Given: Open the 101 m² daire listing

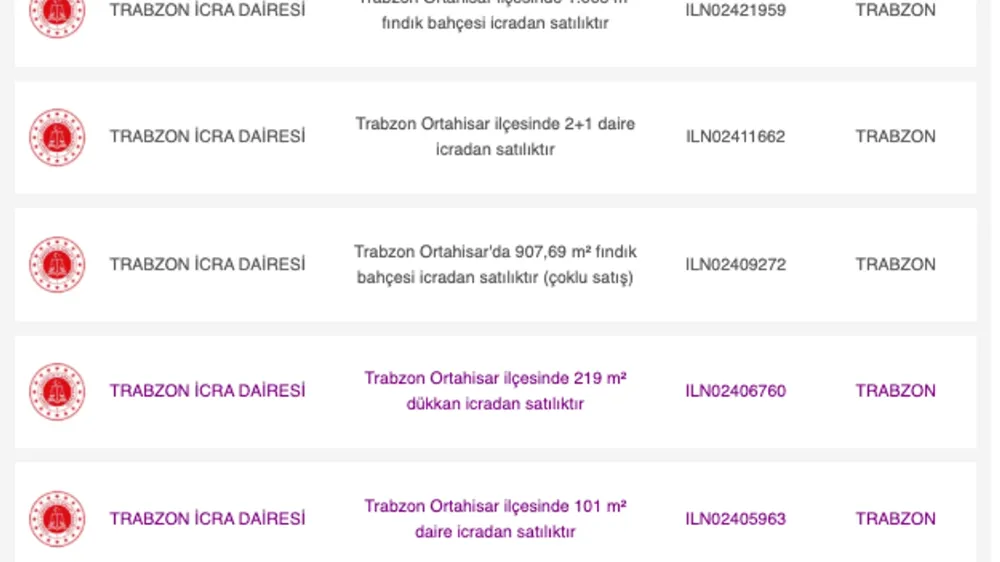Looking at the screenshot, I should (x=495, y=518).
